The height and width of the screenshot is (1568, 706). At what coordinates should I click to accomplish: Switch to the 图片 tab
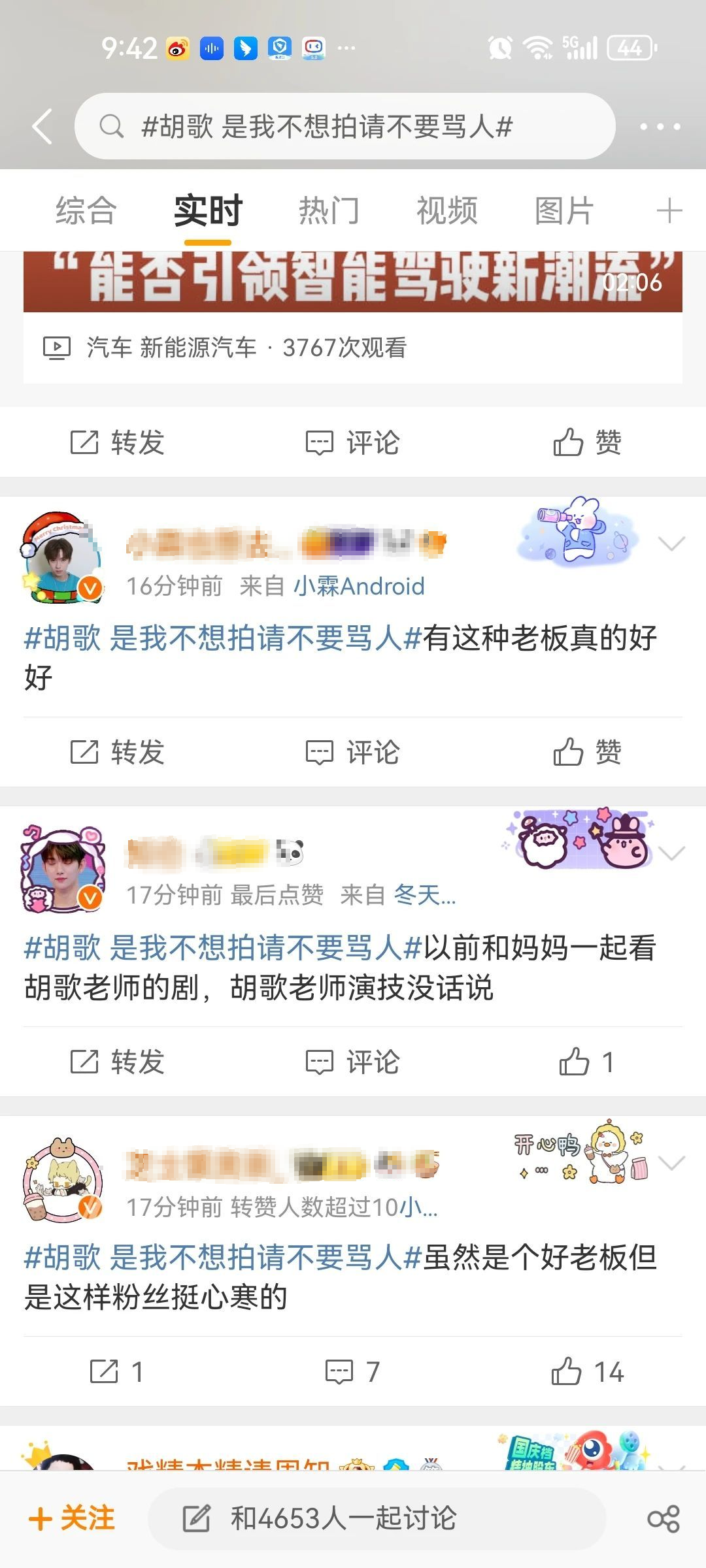click(564, 210)
